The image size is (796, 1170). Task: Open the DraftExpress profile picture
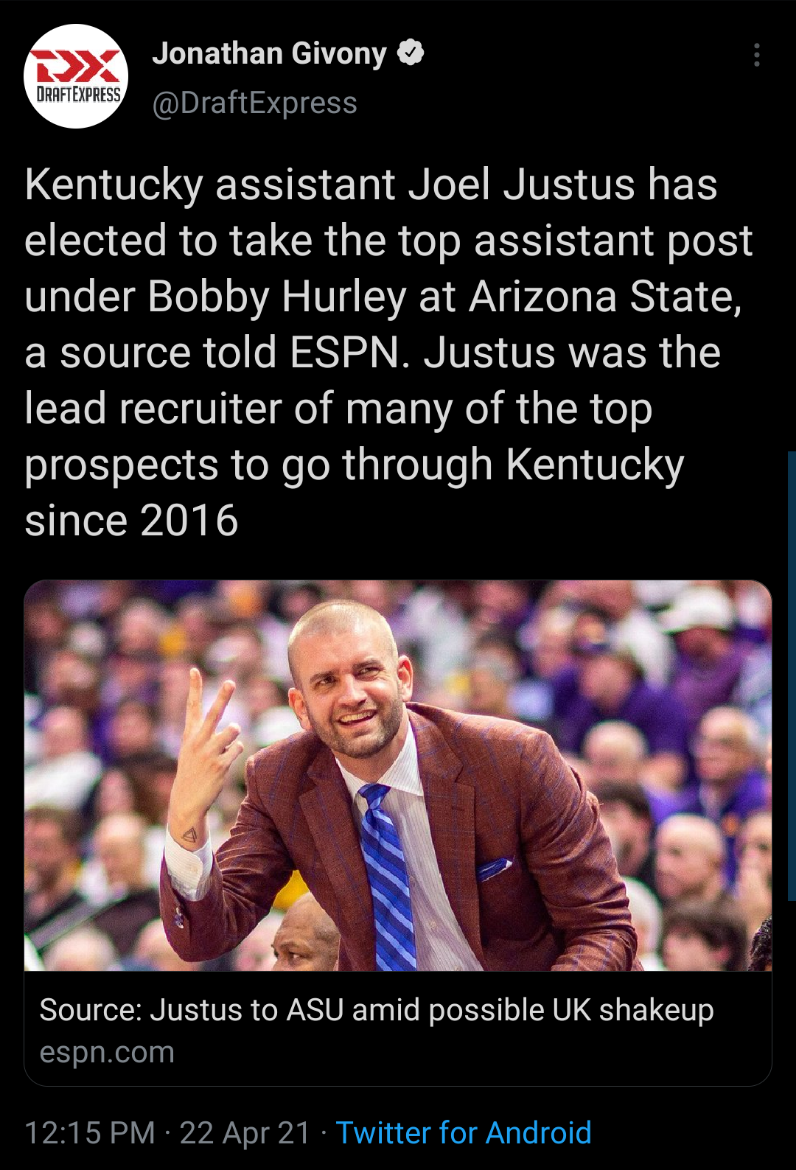[76, 77]
